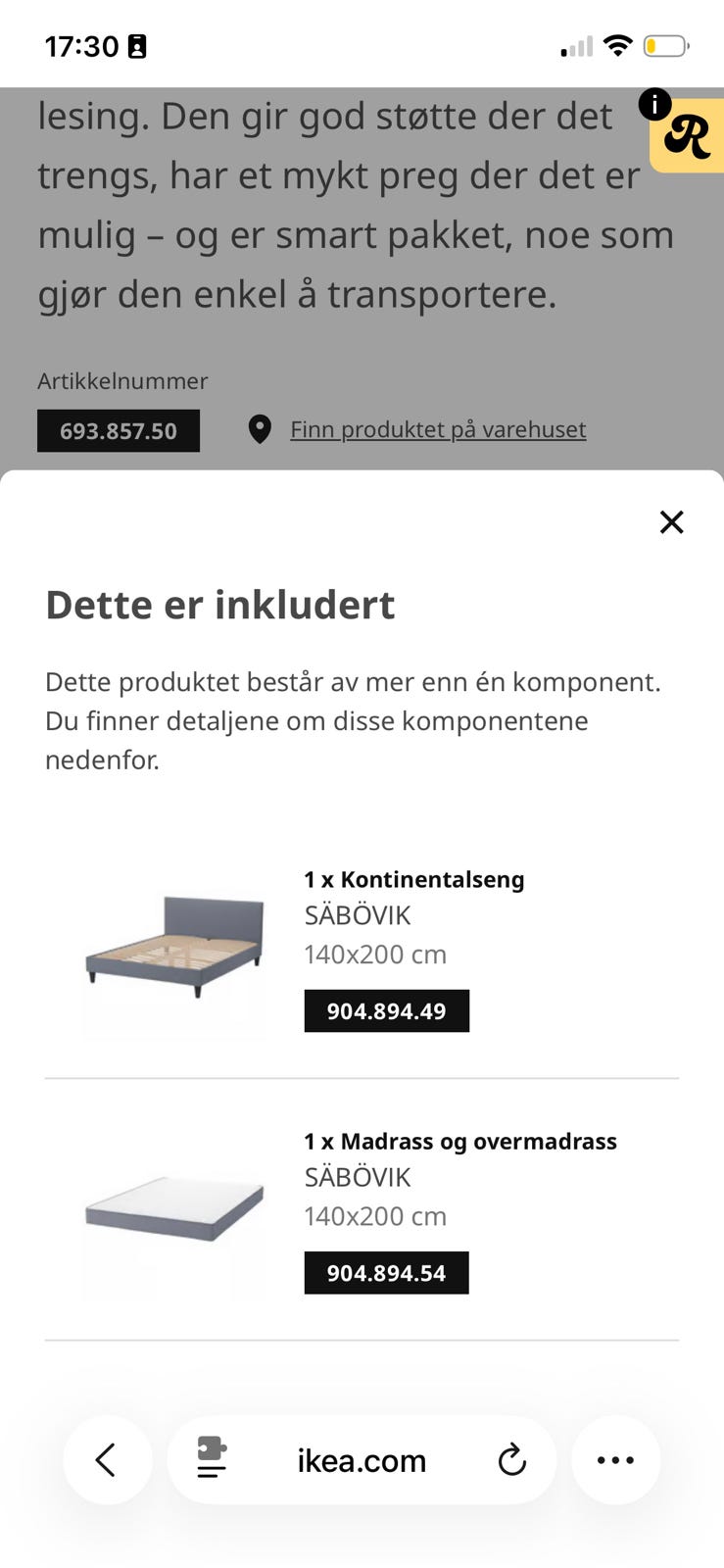The image size is (724, 1568).
Task: Open the Safari more options ellipsis
Action: pyautogui.click(x=615, y=1460)
